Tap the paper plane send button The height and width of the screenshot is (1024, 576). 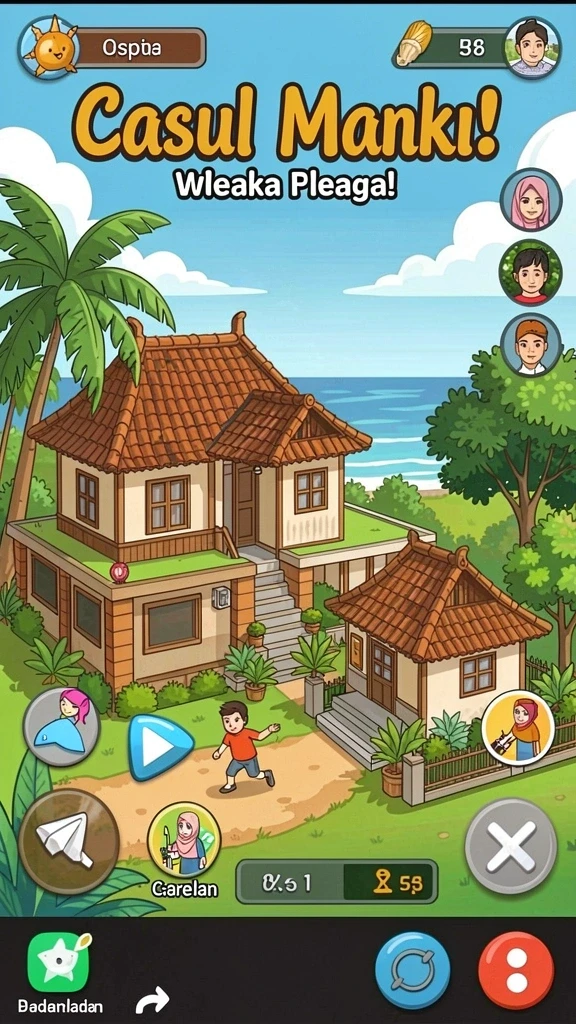click(x=69, y=839)
